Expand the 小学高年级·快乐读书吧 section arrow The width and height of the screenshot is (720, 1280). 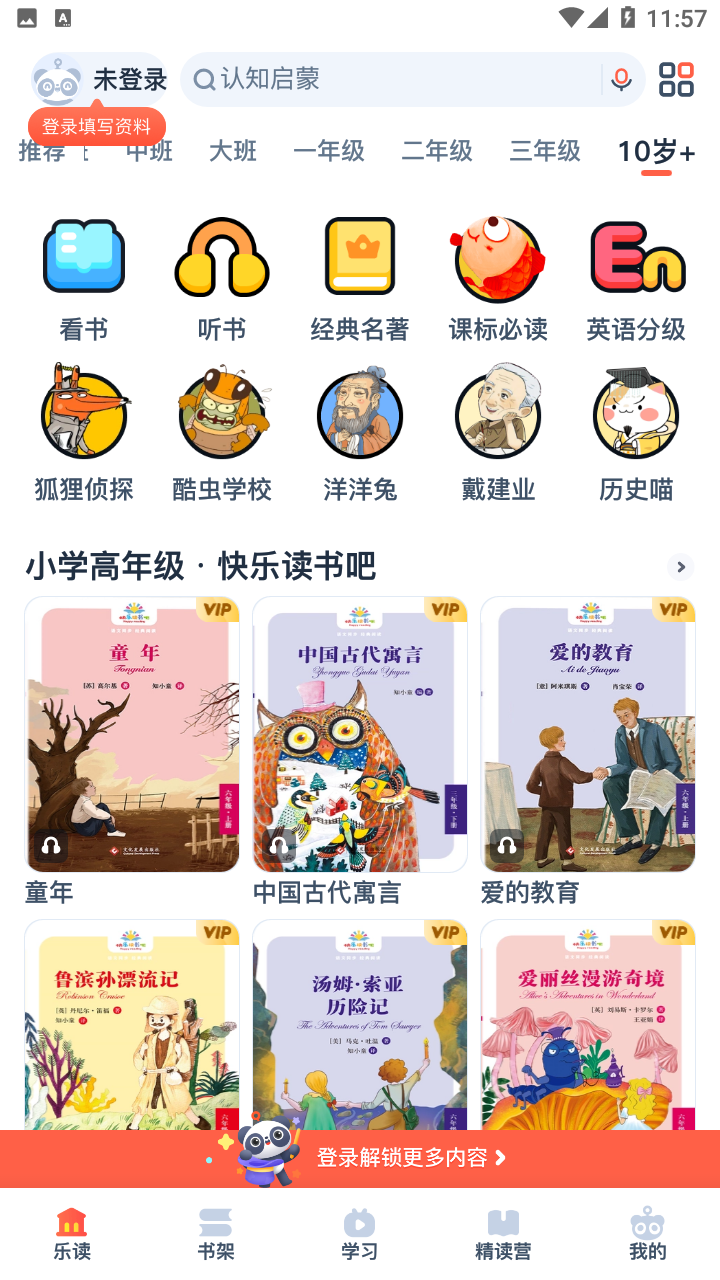pyautogui.click(x=681, y=567)
